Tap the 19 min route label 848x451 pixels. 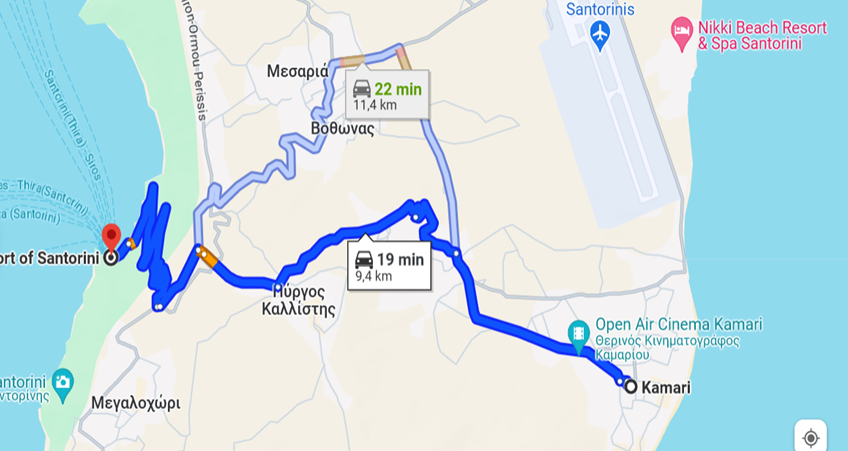pos(389,267)
